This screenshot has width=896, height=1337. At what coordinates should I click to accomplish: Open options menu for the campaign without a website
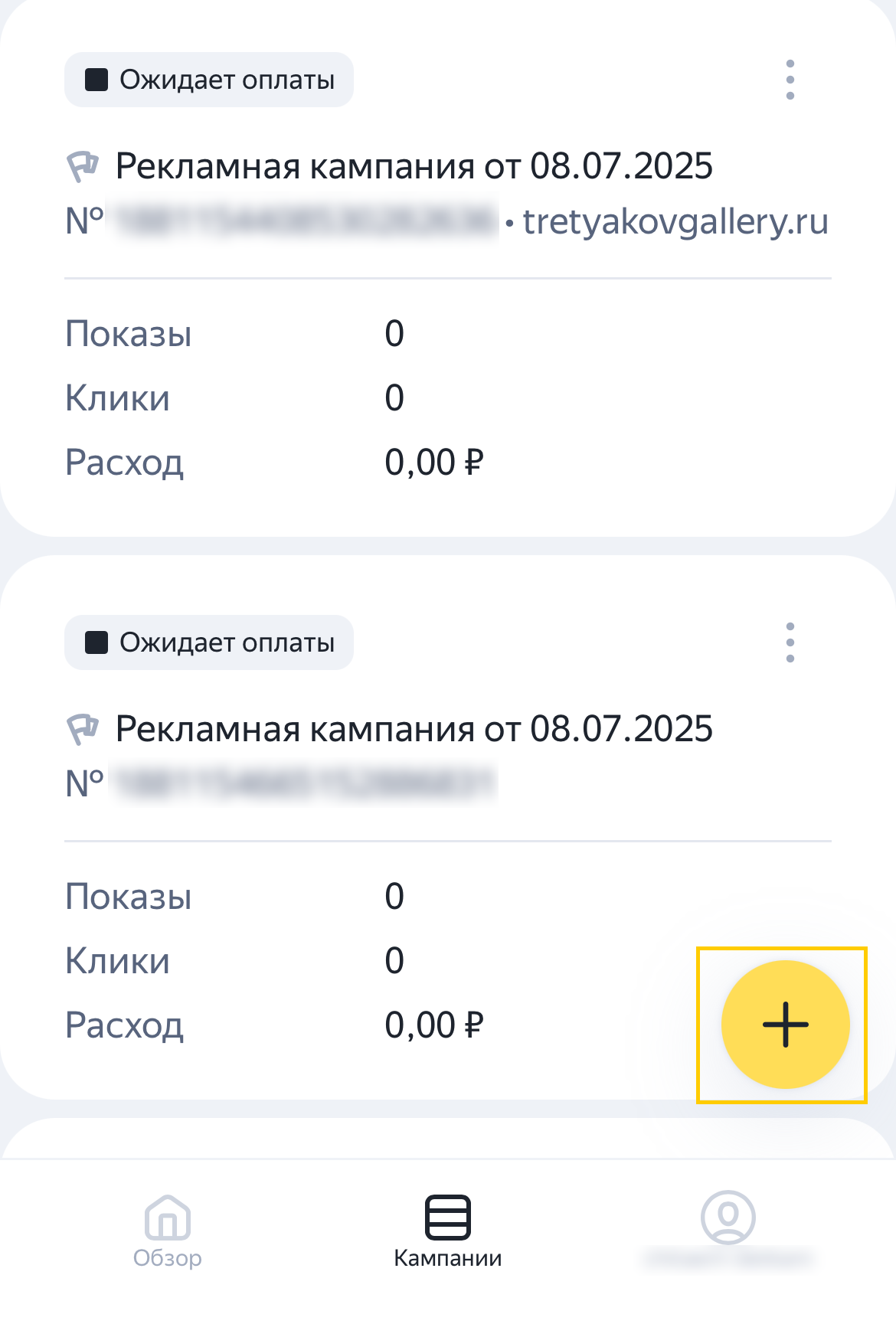point(790,642)
